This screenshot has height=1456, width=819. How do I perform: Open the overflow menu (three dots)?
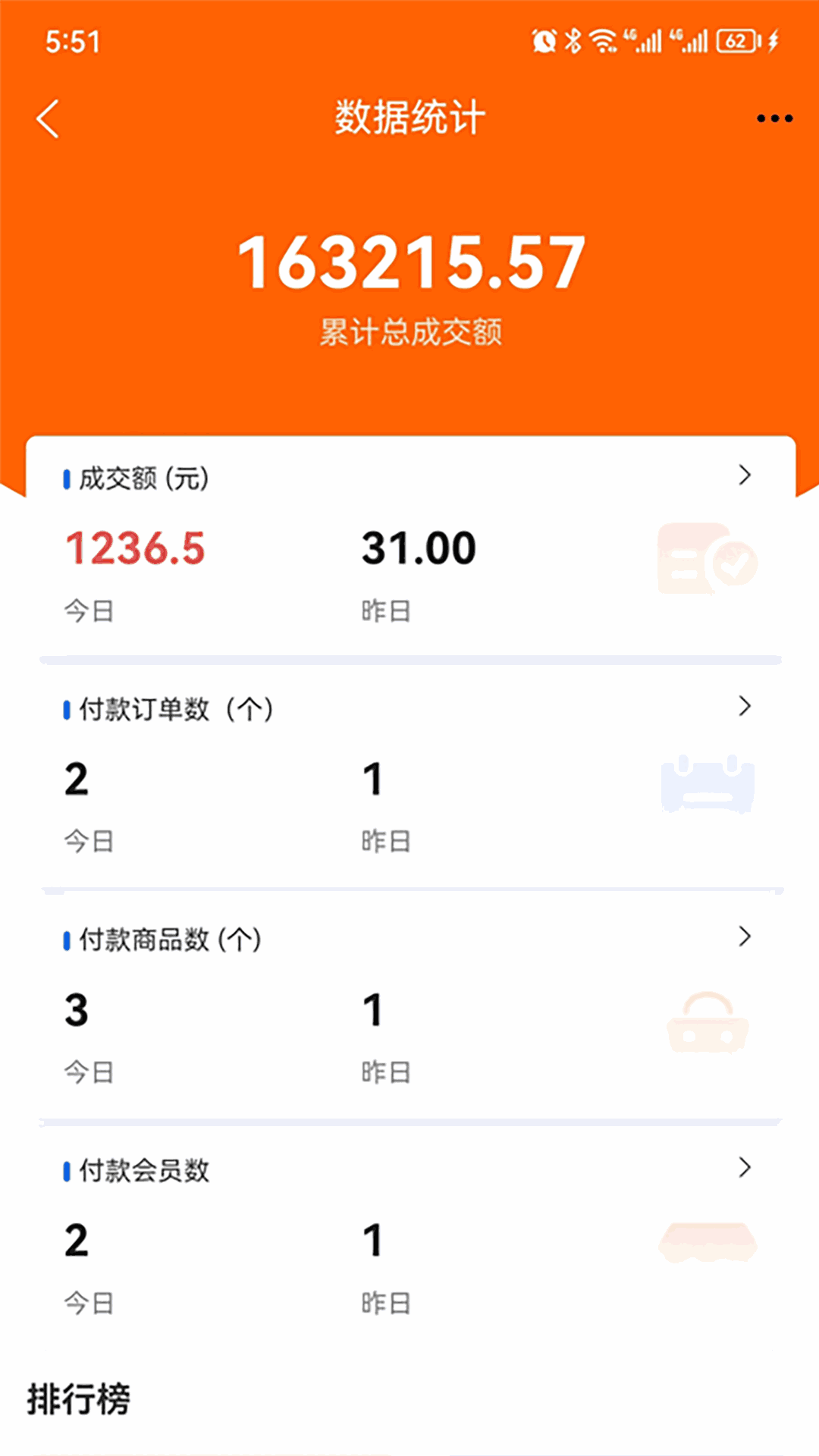(x=774, y=116)
